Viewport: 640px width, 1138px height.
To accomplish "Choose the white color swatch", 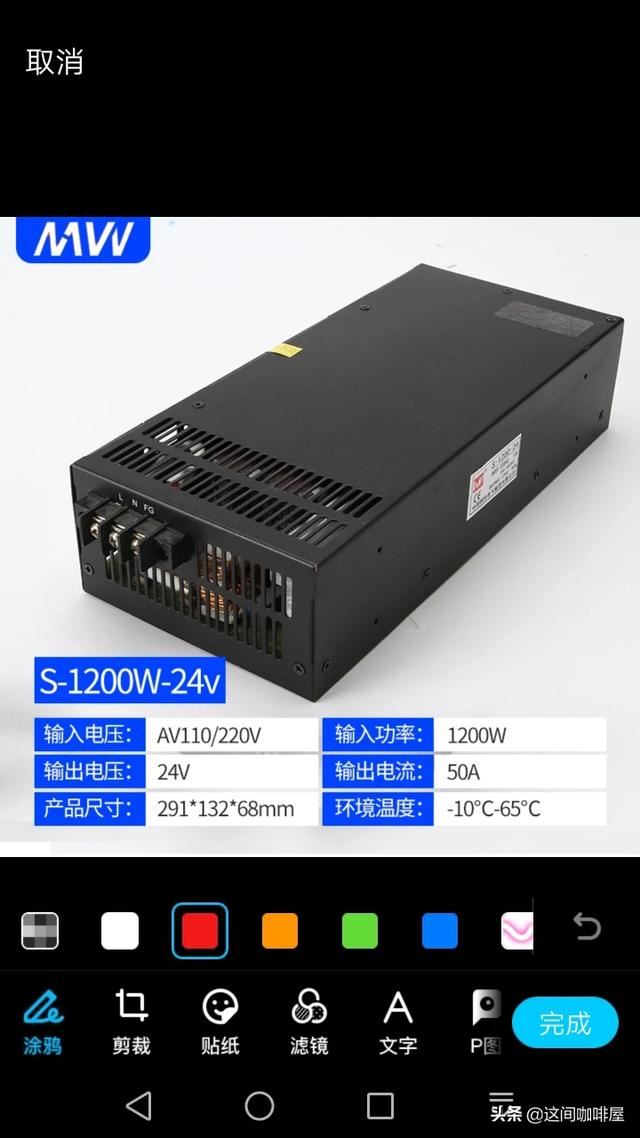I will click(x=120, y=930).
